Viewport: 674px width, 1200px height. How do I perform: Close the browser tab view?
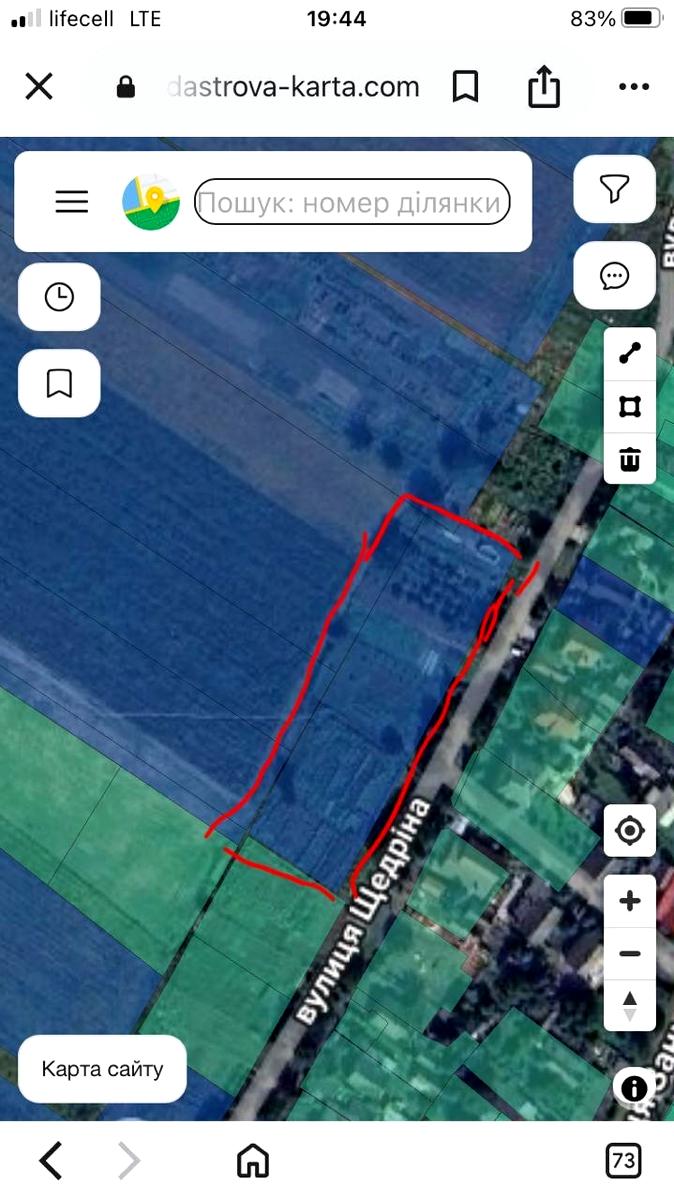point(39,87)
